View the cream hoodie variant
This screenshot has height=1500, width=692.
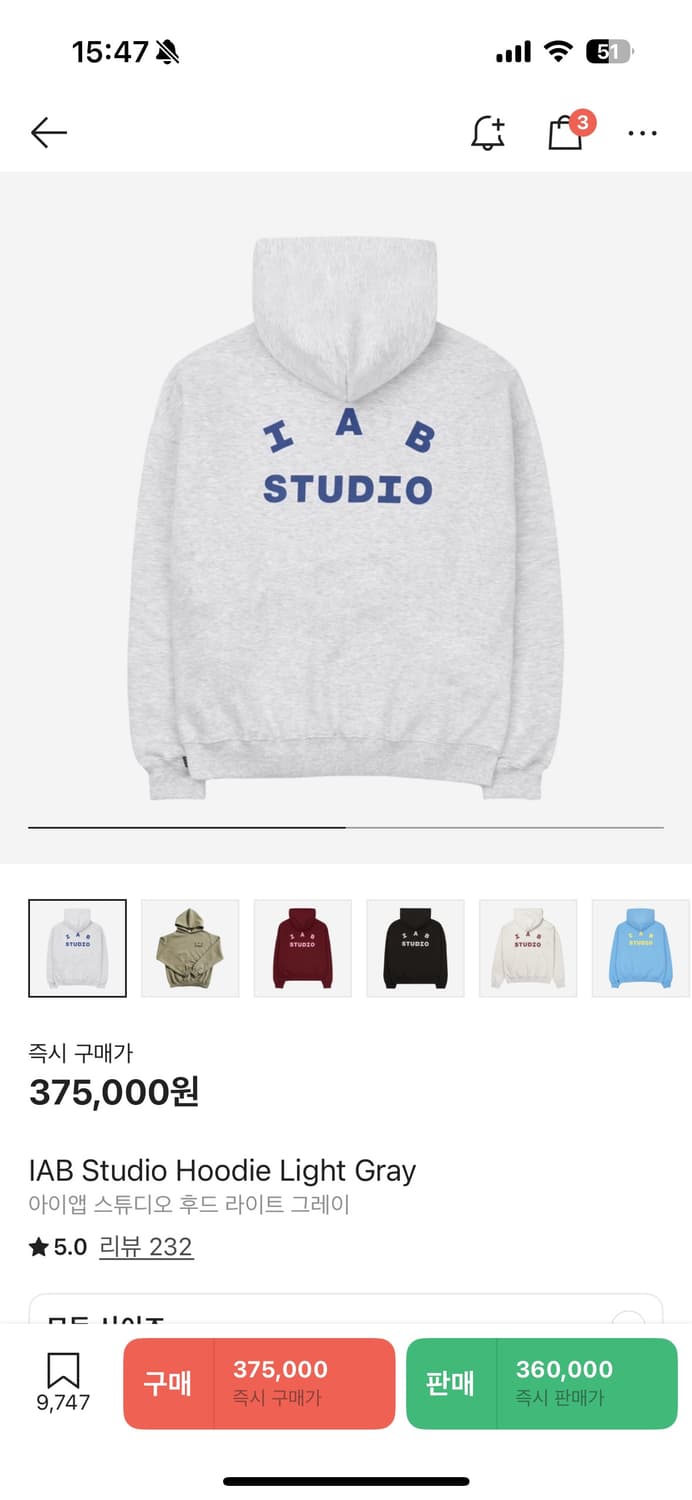click(x=528, y=948)
